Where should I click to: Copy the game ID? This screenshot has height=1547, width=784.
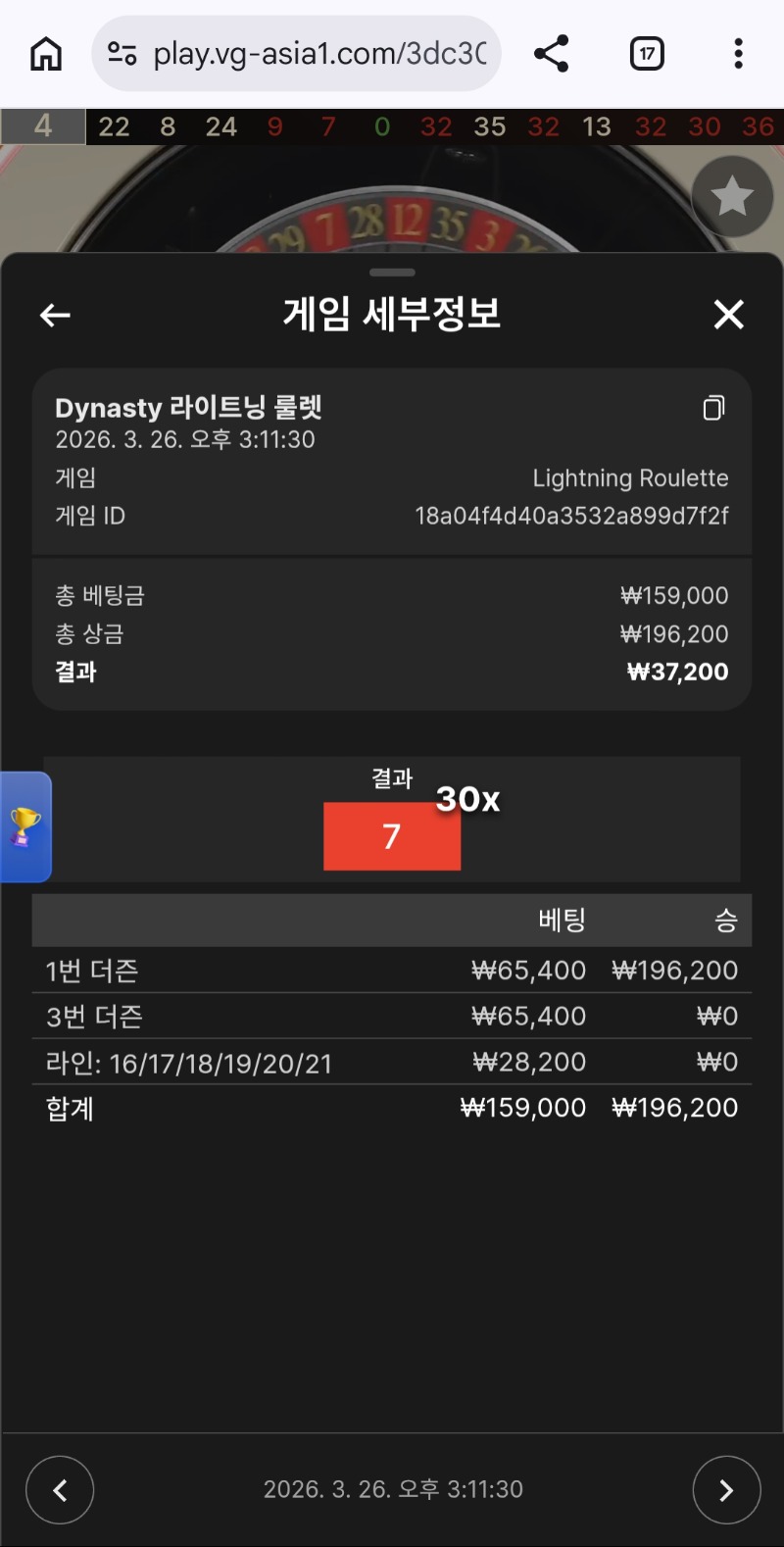click(714, 408)
